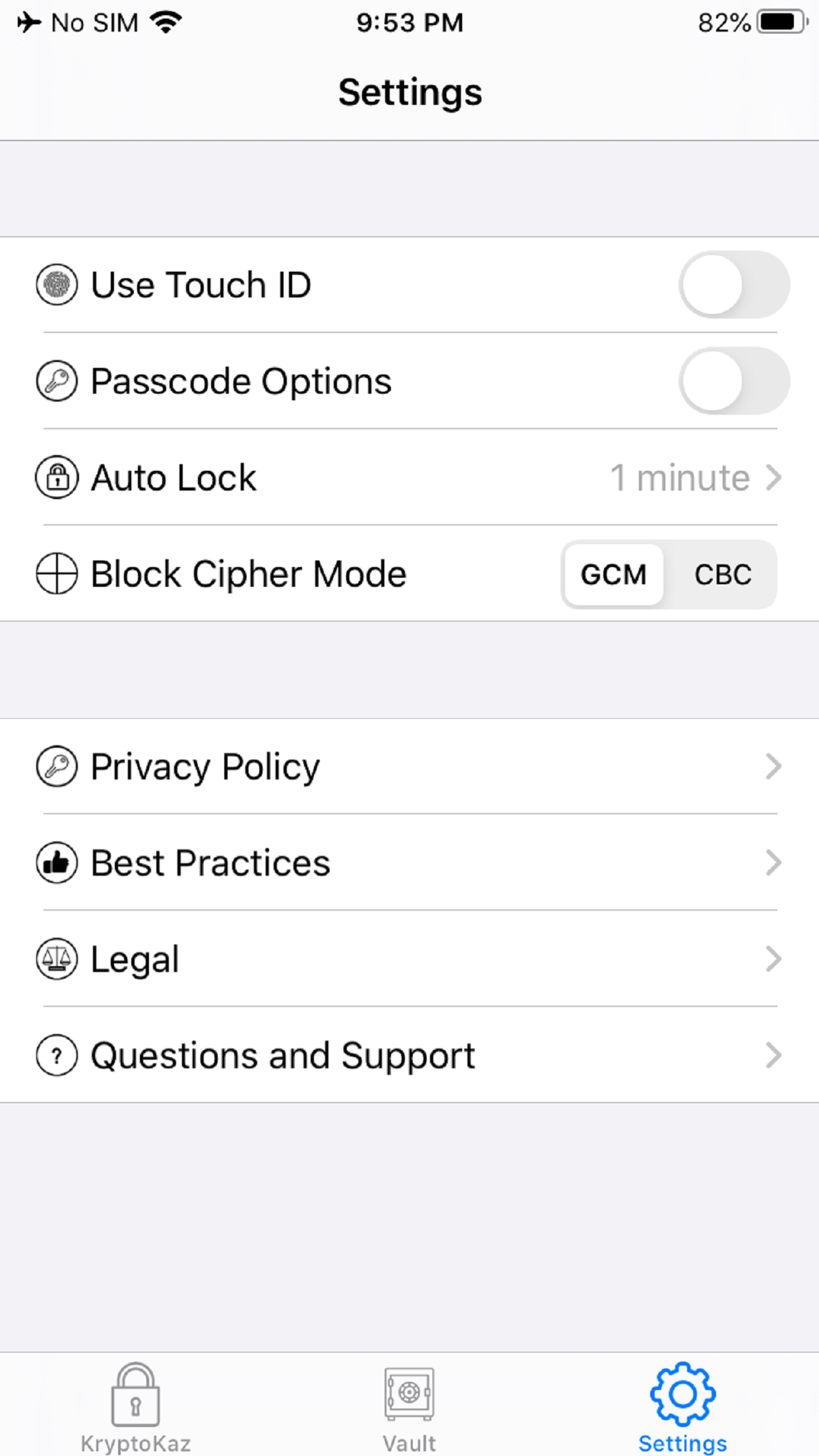This screenshot has width=819, height=1456.
Task: Switch to the KryptoKaz tab
Action: (x=135, y=1398)
